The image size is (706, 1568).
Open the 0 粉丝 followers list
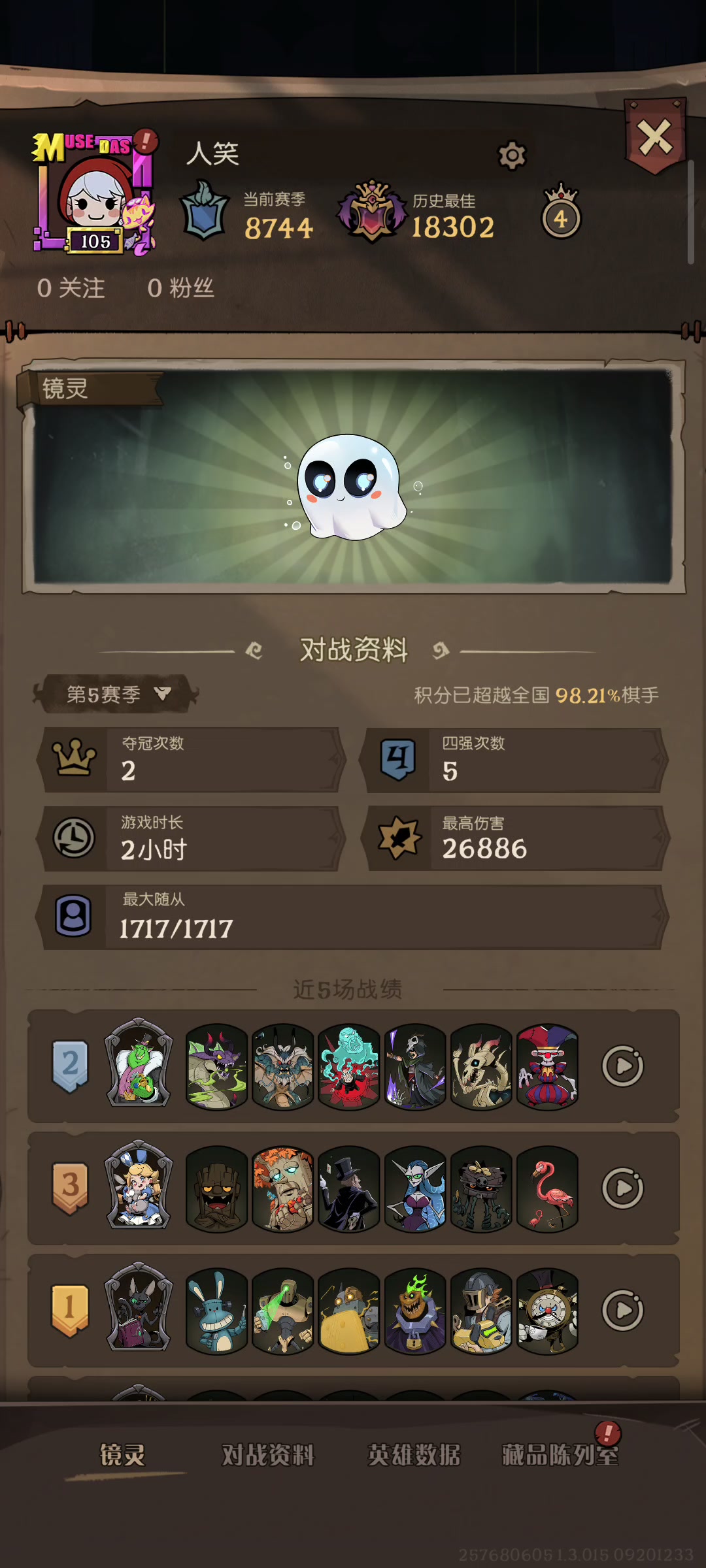(180, 288)
